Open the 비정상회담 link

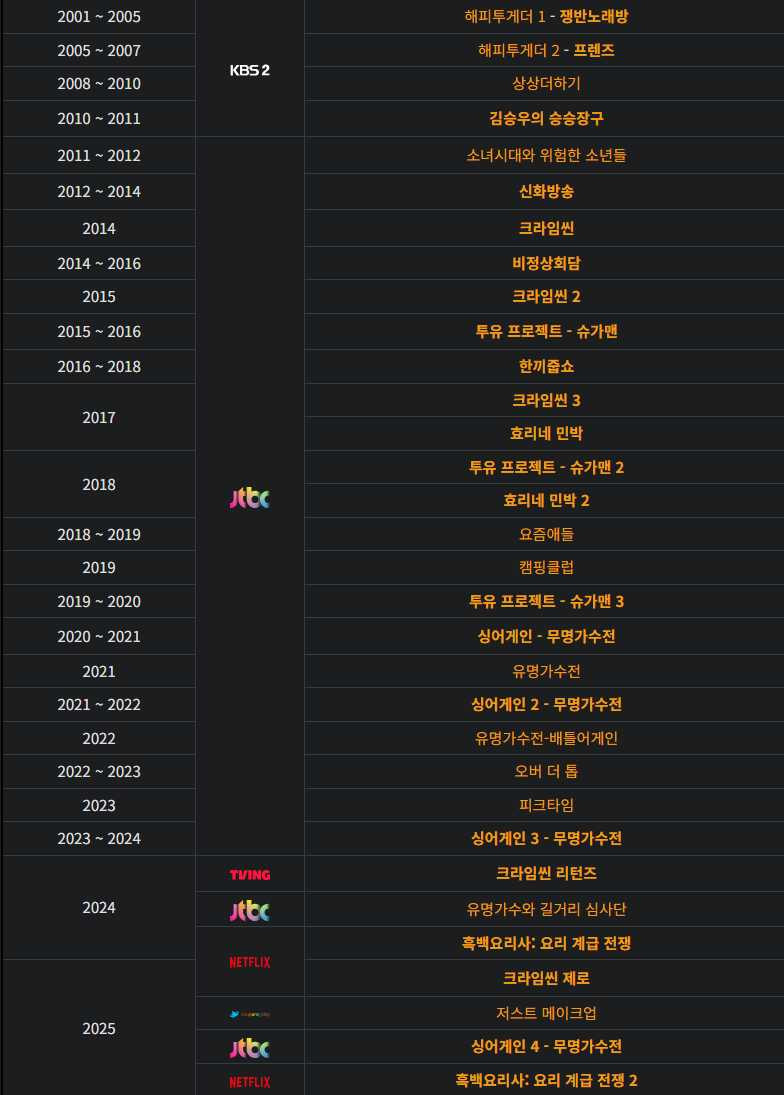click(546, 263)
